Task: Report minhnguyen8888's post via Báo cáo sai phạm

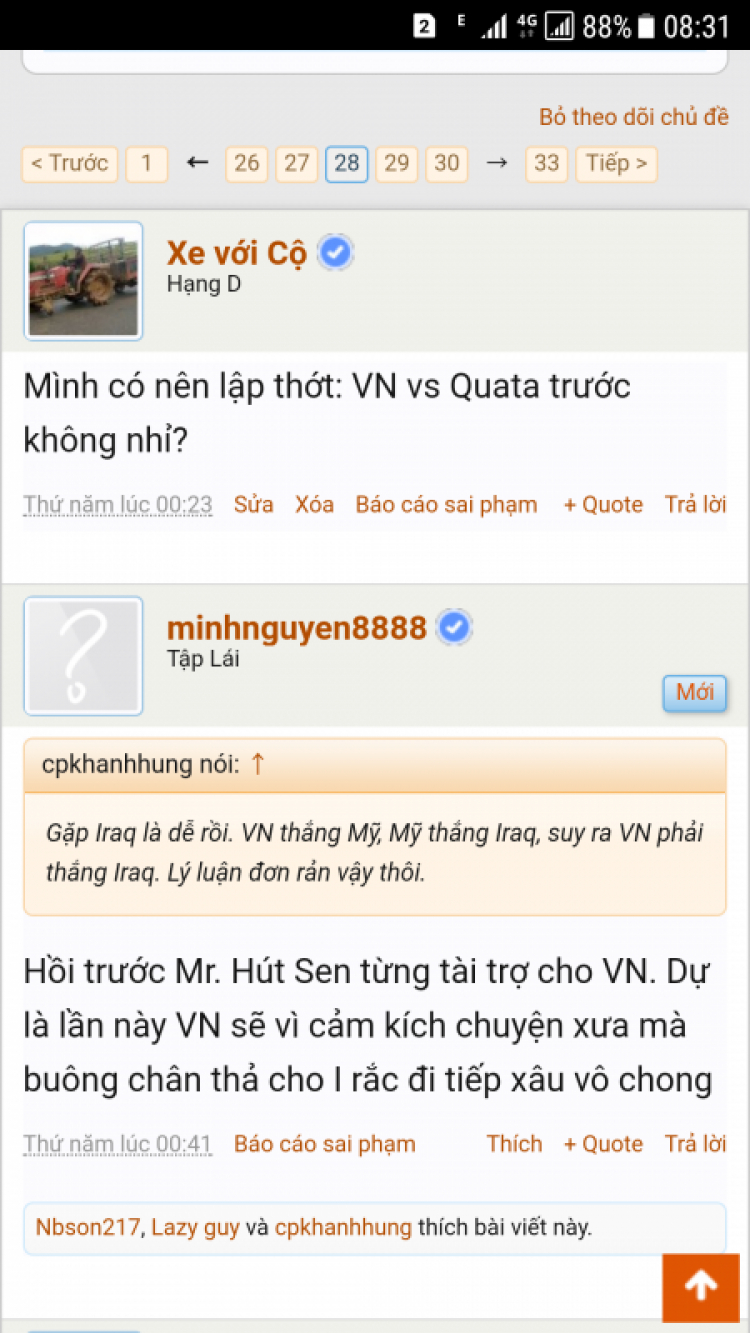Action: click(324, 1144)
